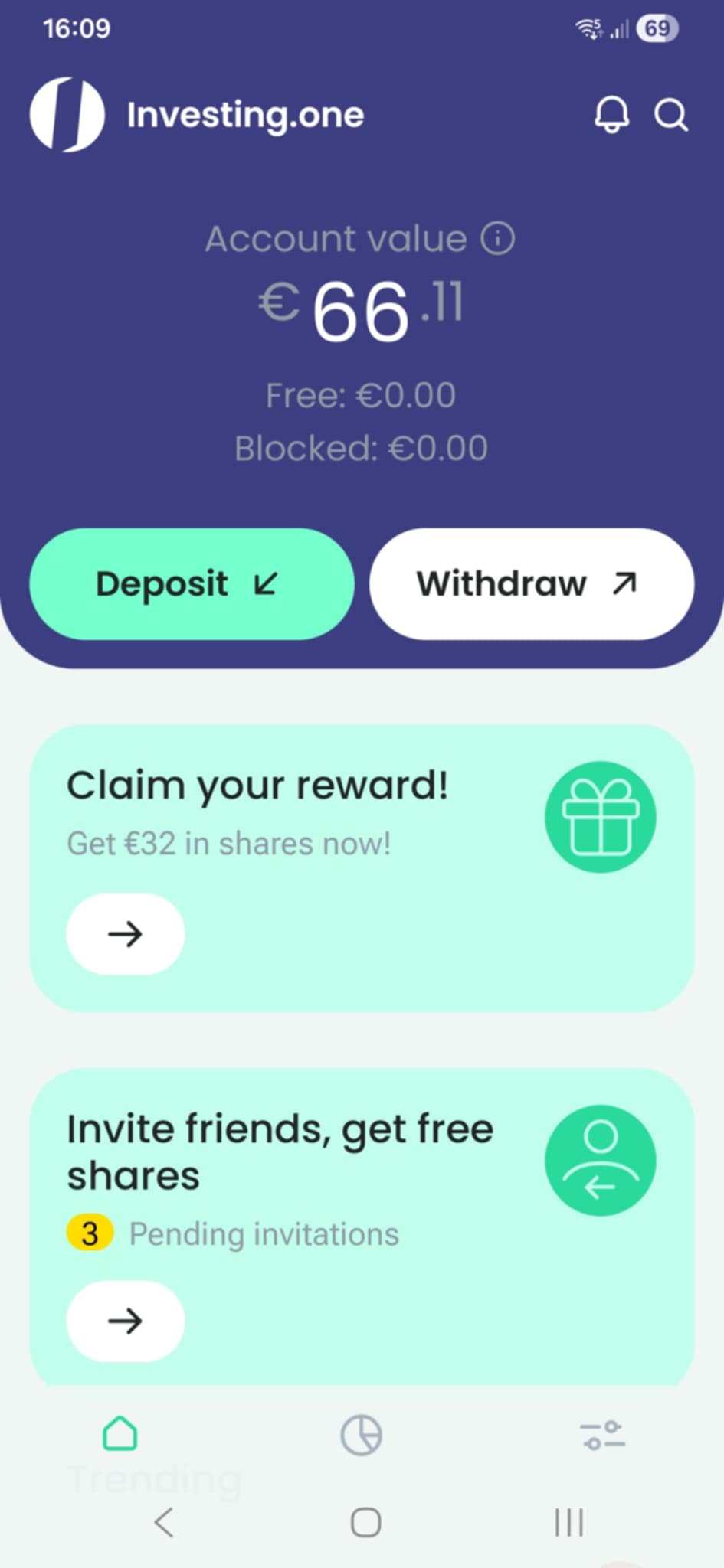Open the Claim your reward arrow
This screenshot has width=724, height=1568.
(x=126, y=933)
